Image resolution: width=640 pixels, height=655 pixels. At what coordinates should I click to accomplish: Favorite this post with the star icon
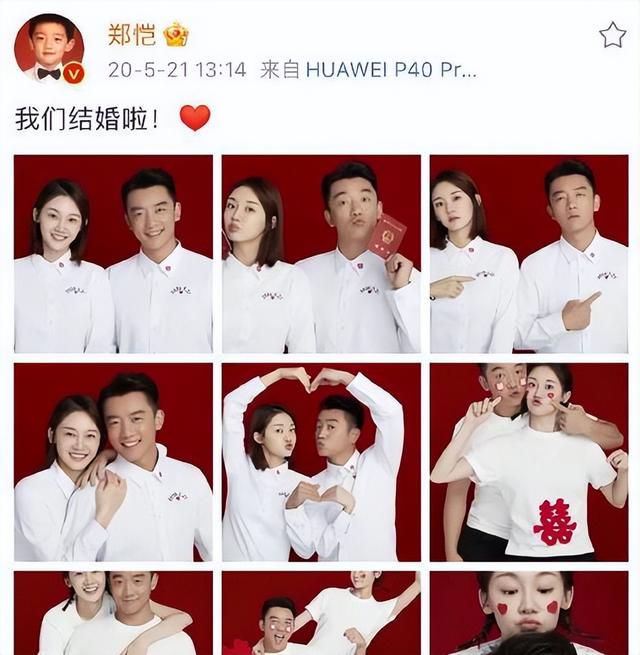[x=612, y=36]
